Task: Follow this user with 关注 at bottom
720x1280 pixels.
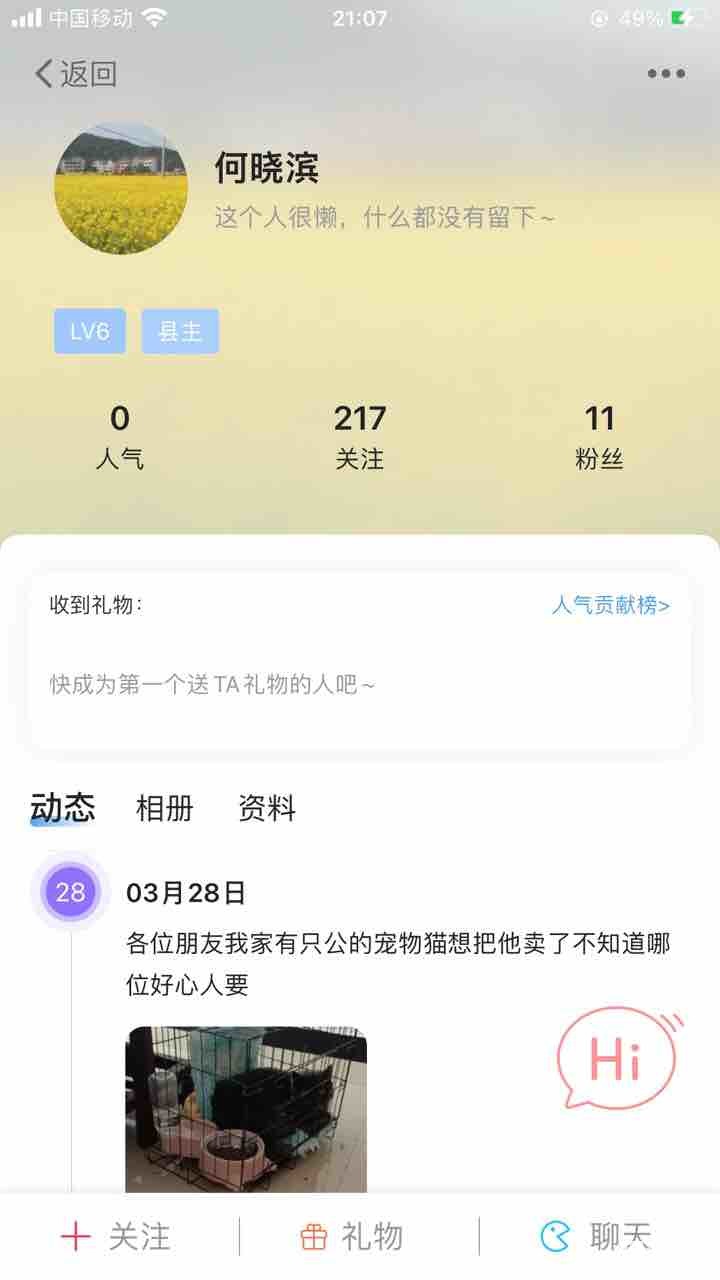Action: click(x=115, y=1237)
